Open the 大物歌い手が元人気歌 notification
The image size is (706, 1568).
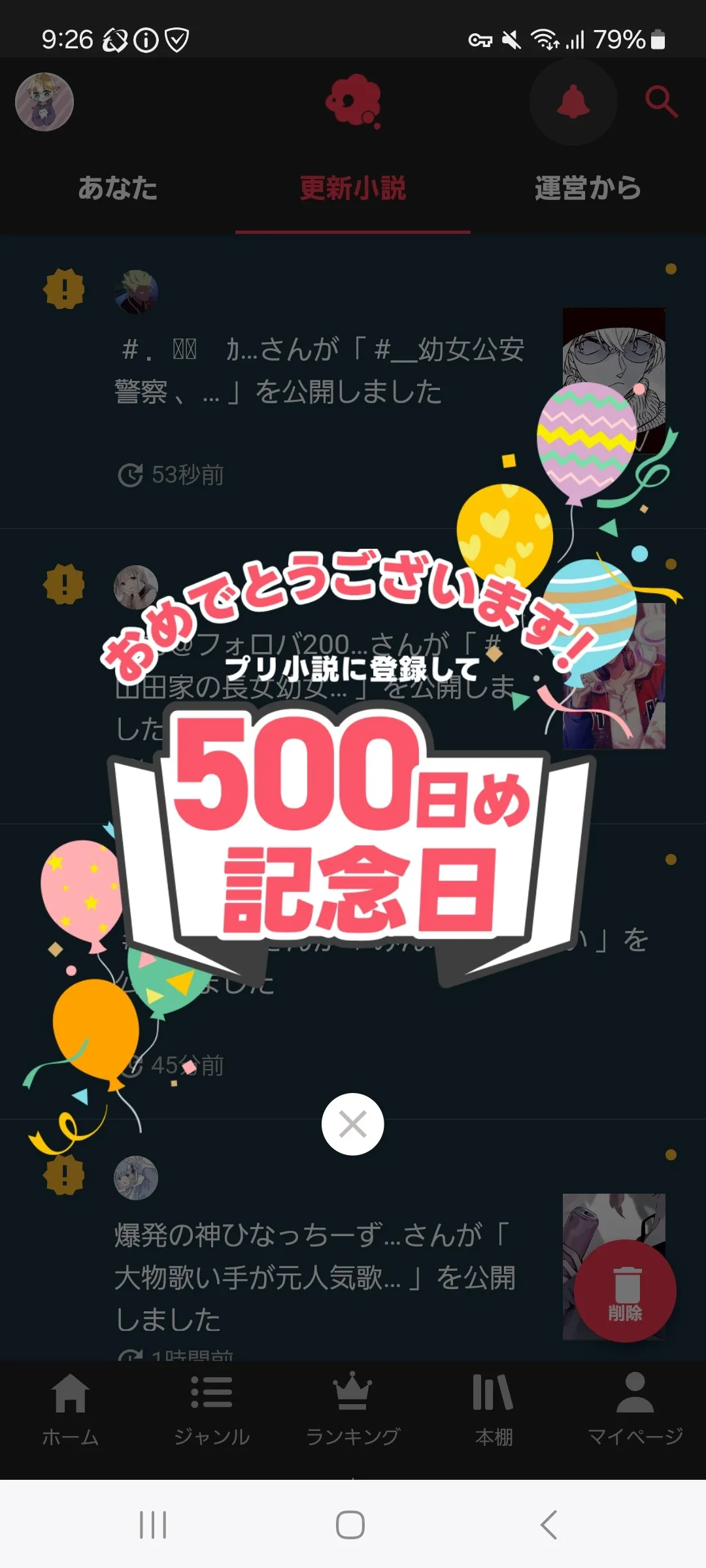click(x=314, y=1277)
